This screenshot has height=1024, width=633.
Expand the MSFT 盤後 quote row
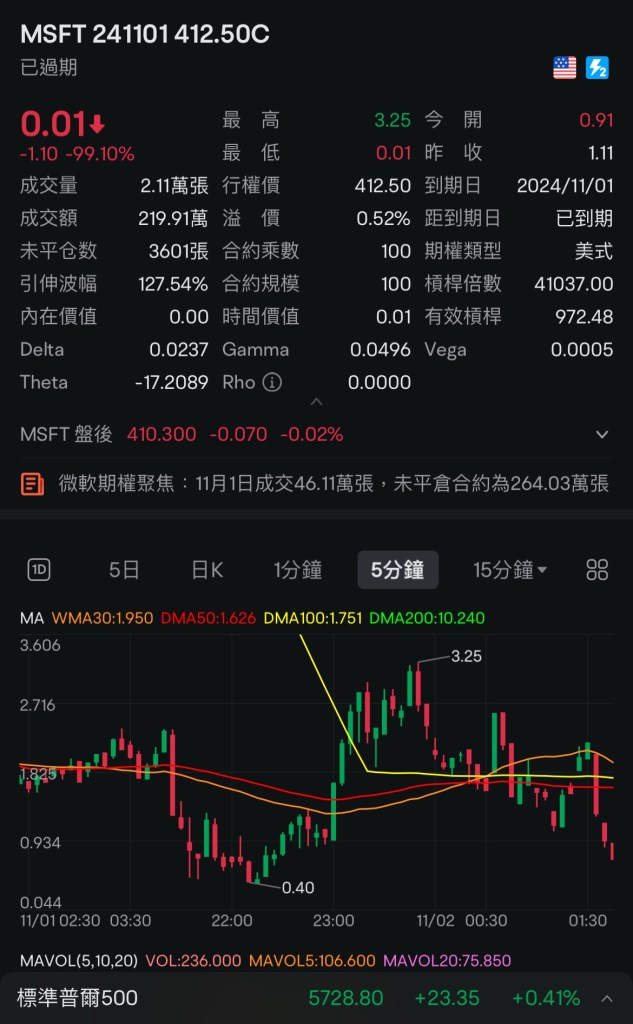pyautogui.click(x=602, y=434)
